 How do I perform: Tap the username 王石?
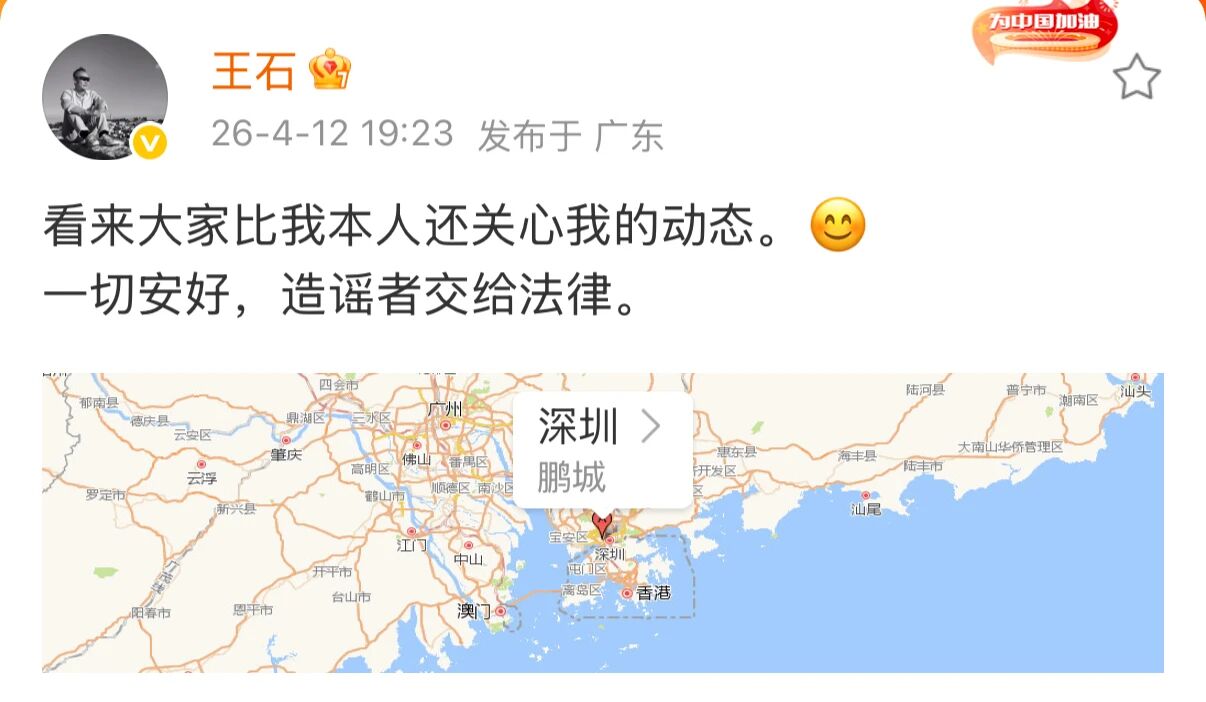point(253,70)
